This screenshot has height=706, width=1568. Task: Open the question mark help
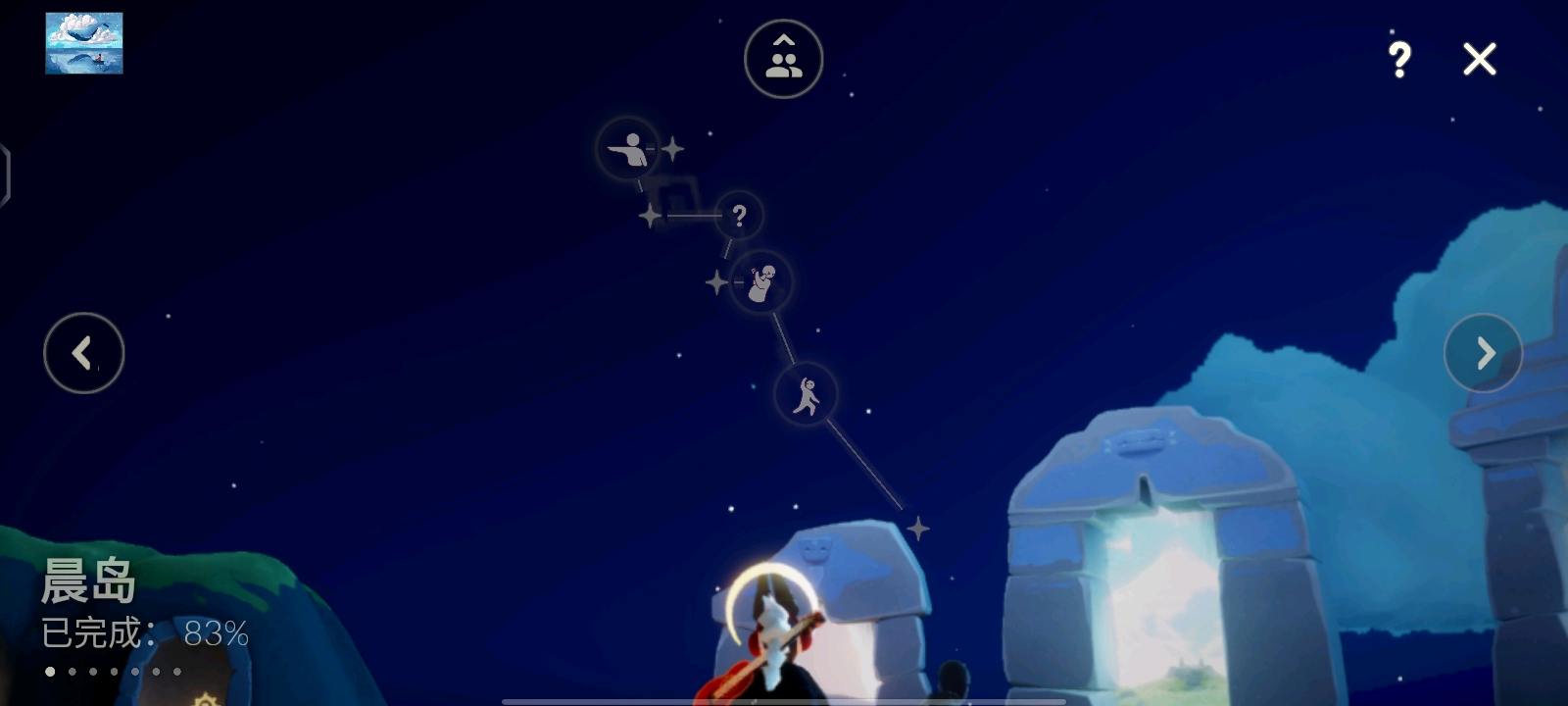(1399, 59)
